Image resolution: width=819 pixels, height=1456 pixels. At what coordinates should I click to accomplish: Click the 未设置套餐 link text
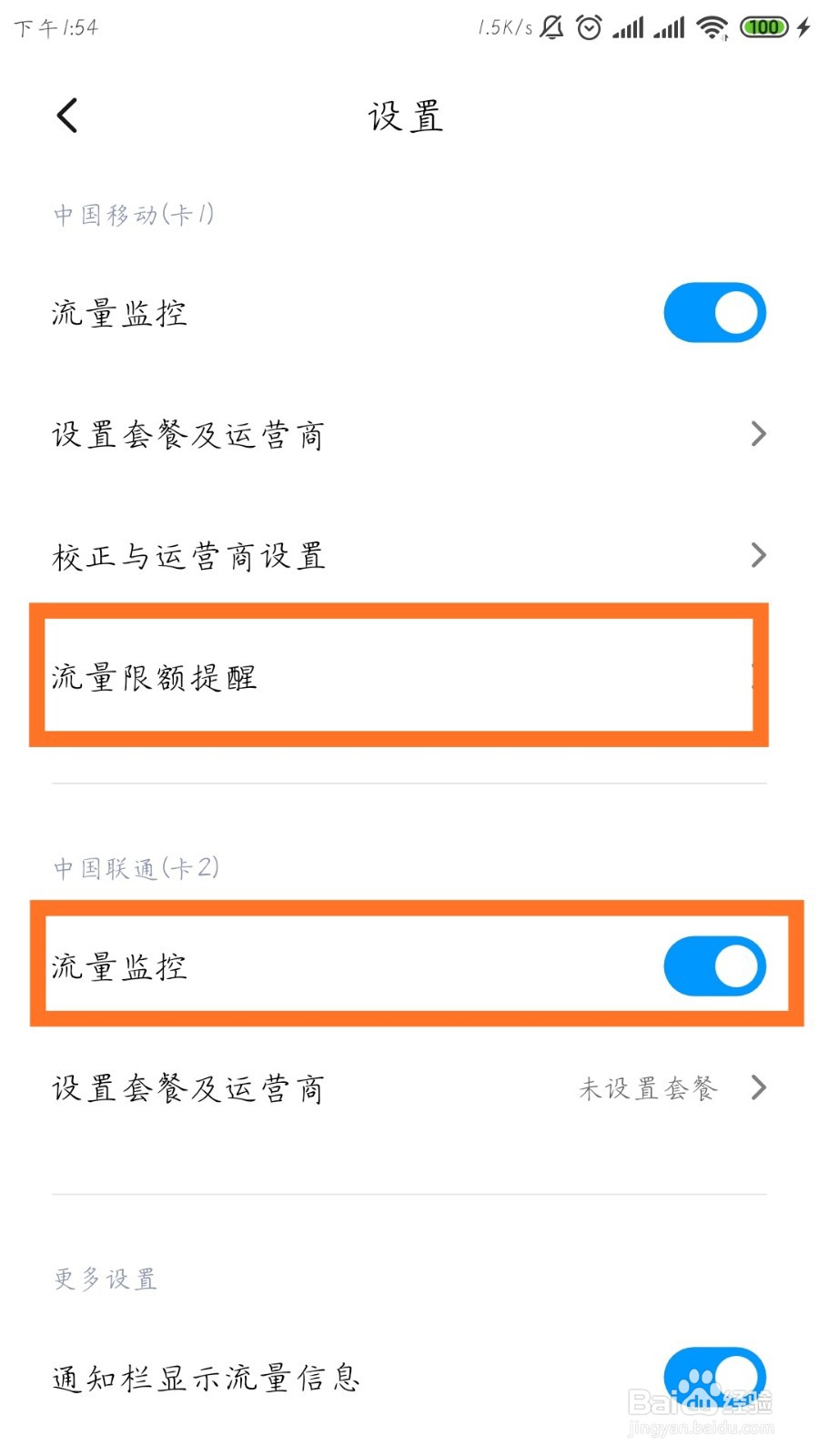coord(648,1088)
